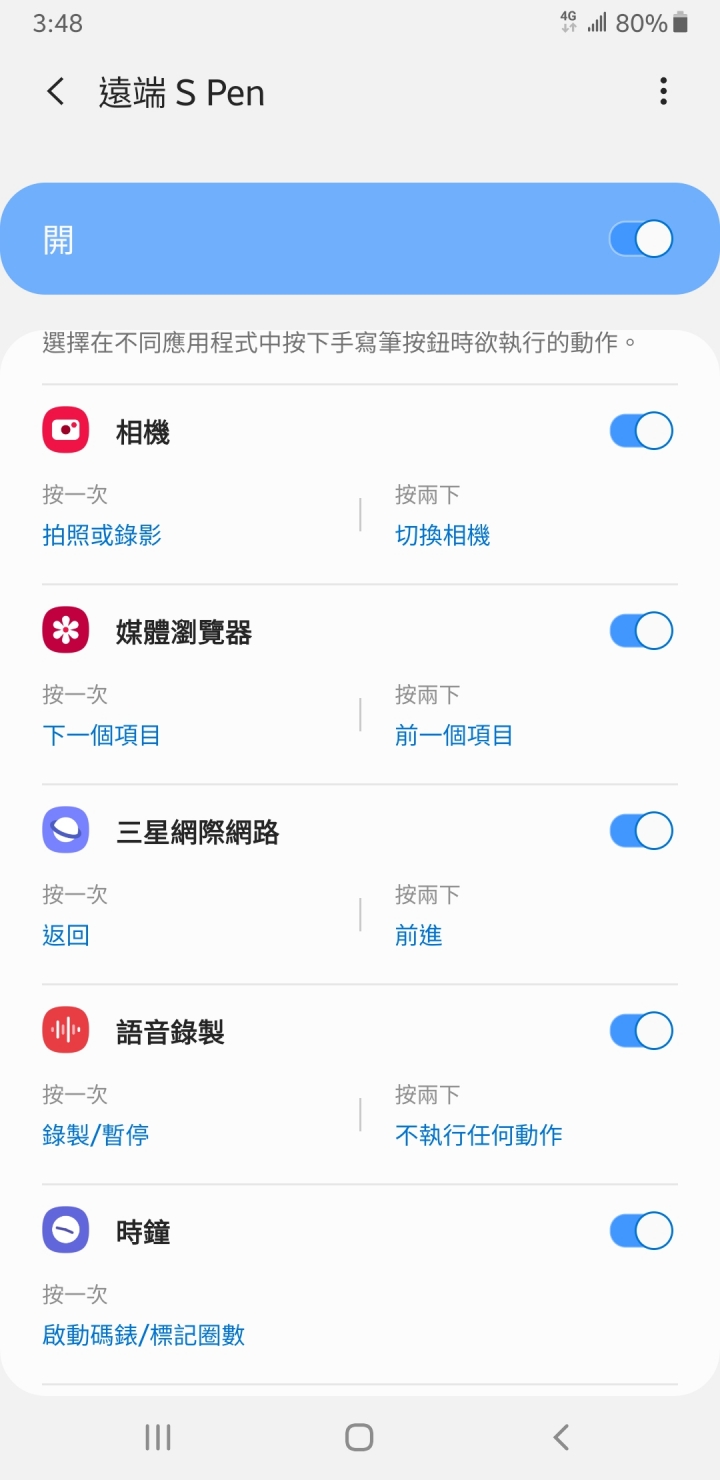Viewport: 720px width, 1480px height.
Task: Change 時鐘 action 啟動碼錶/標記圈數
Action: click(x=144, y=1336)
